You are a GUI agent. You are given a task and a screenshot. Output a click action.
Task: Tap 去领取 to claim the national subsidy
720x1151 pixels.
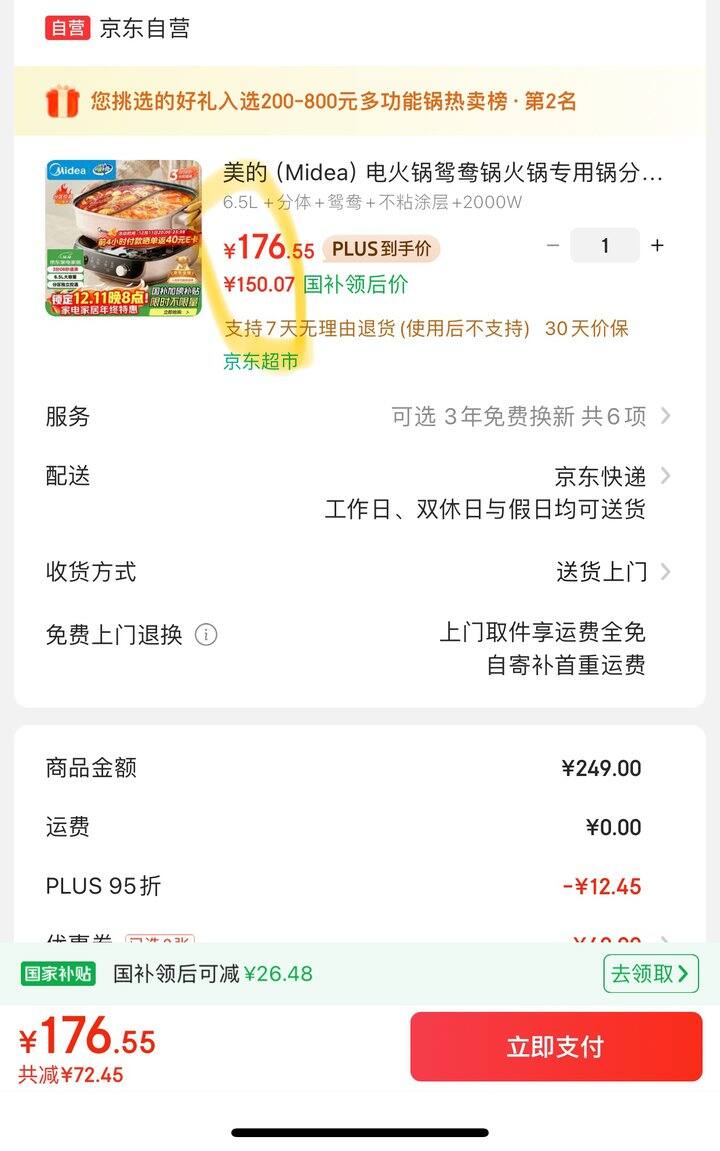650,973
